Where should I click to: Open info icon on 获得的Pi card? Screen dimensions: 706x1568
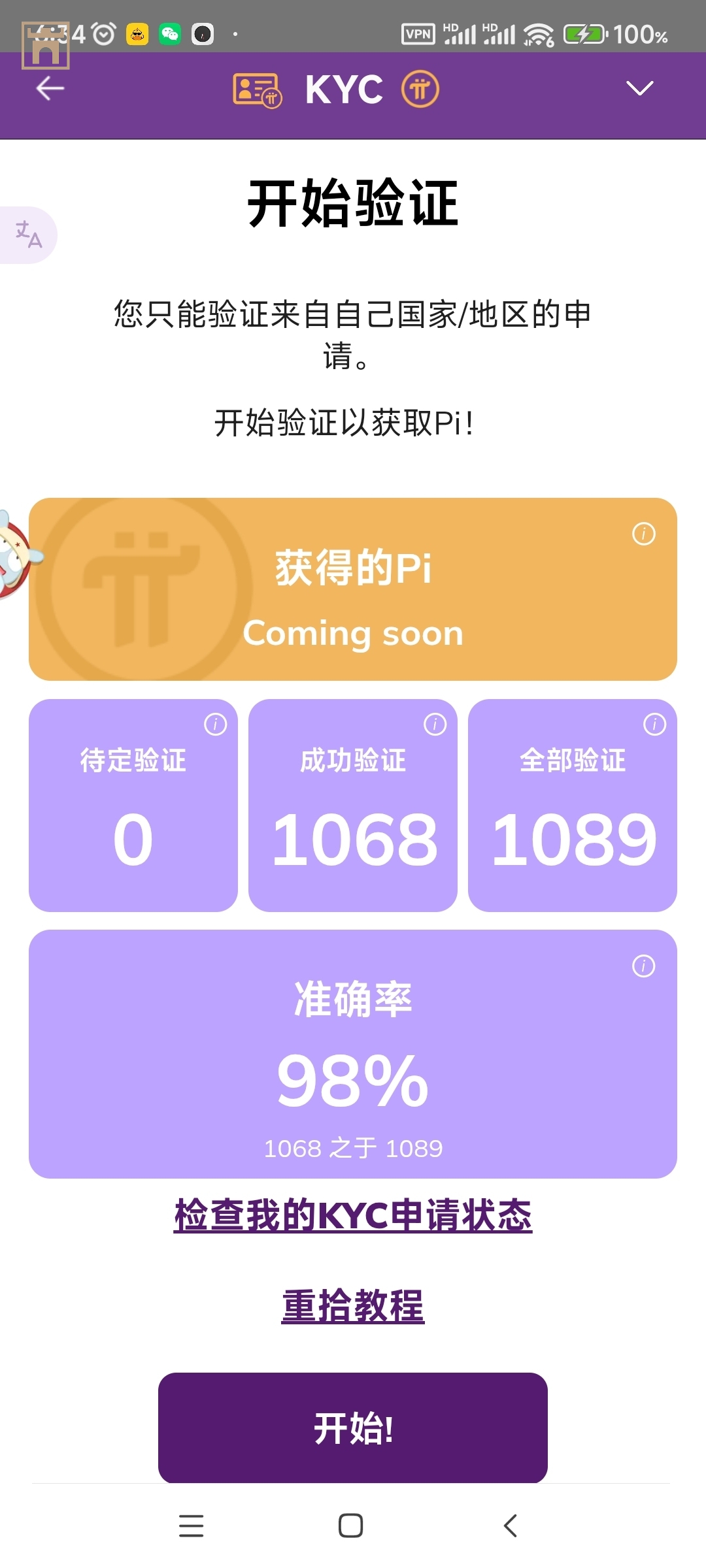[x=643, y=534]
